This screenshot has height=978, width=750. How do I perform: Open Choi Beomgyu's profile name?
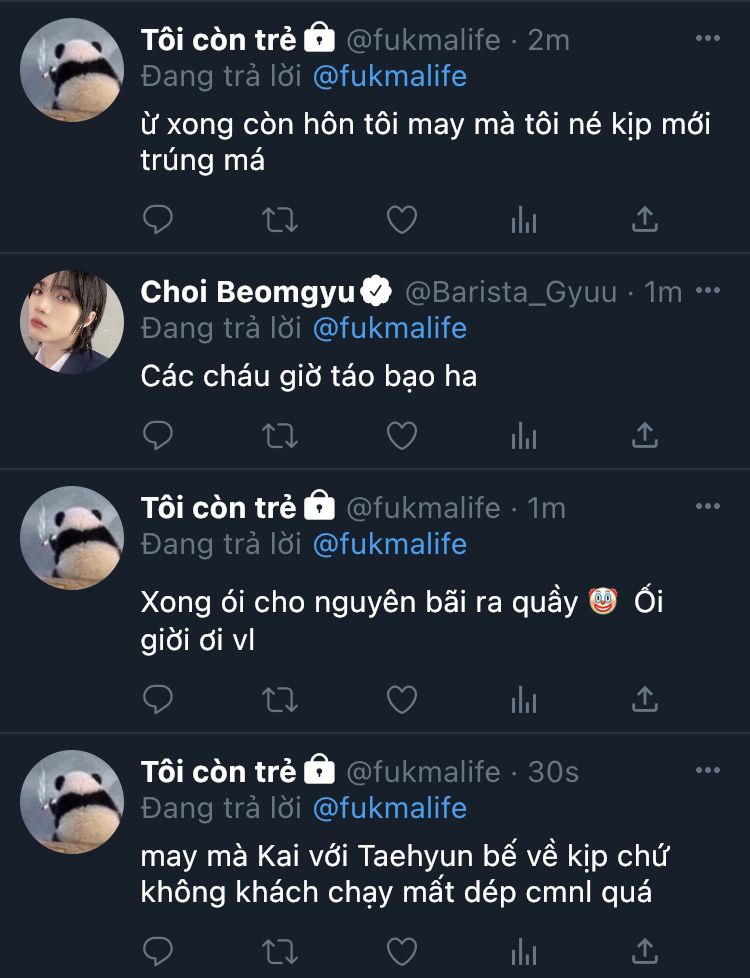click(x=248, y=292)
